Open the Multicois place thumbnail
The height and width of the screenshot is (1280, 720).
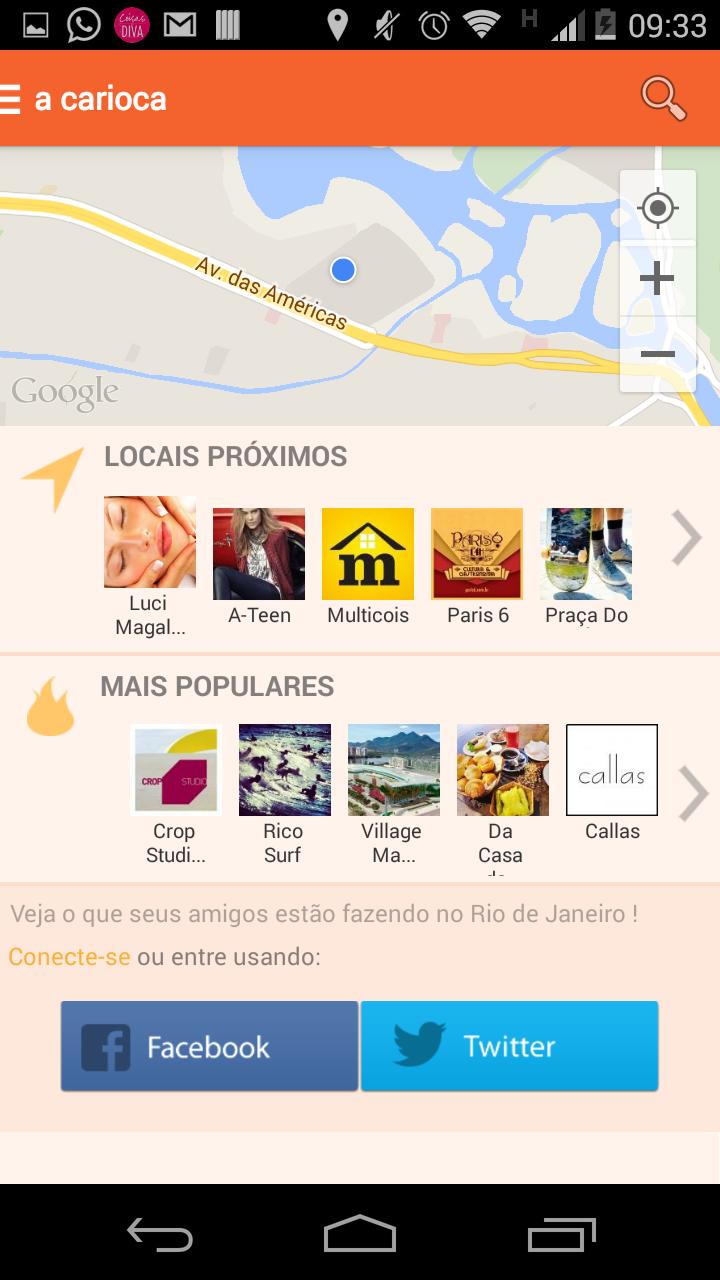367,553
